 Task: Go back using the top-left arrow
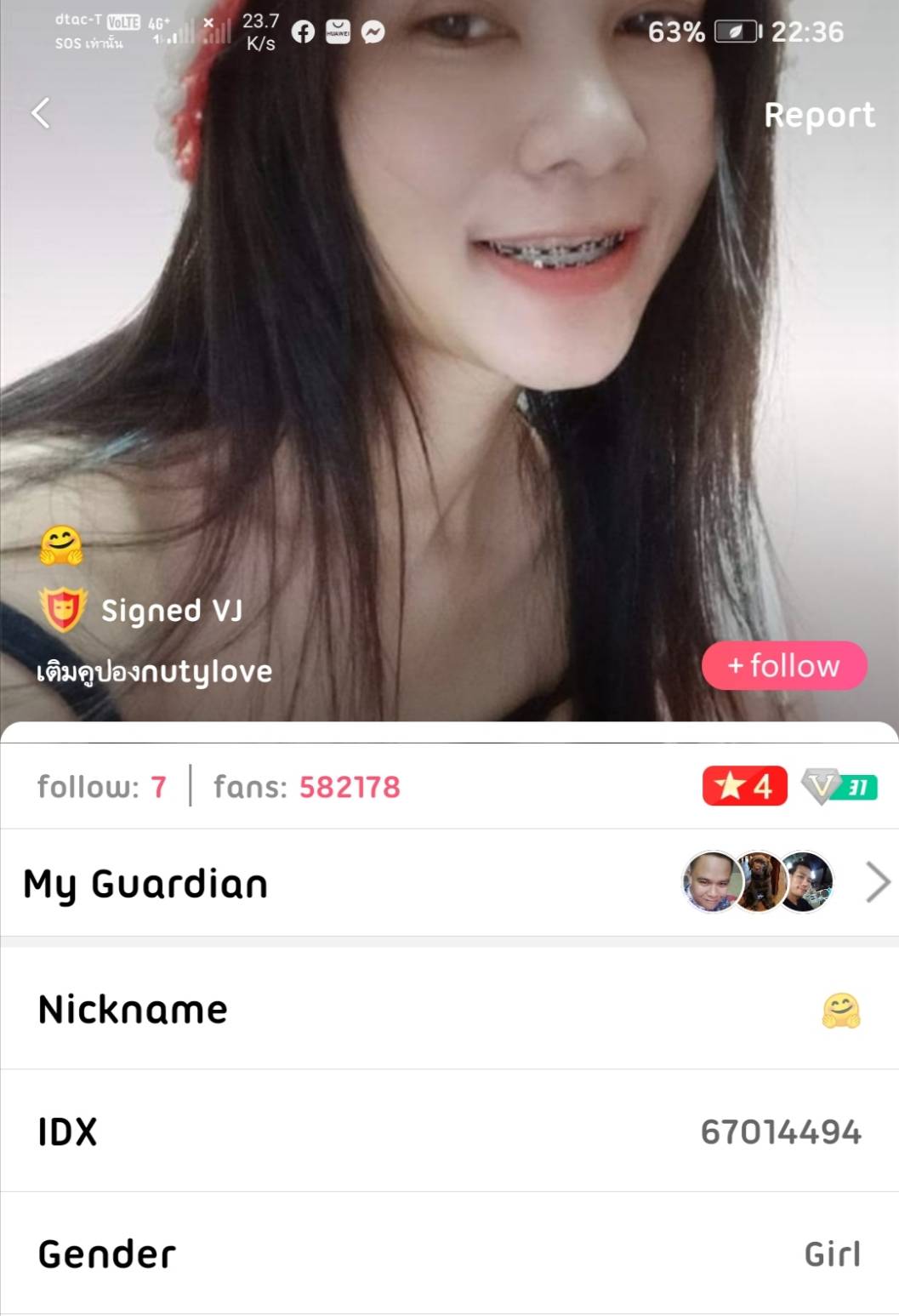point(41,113)
